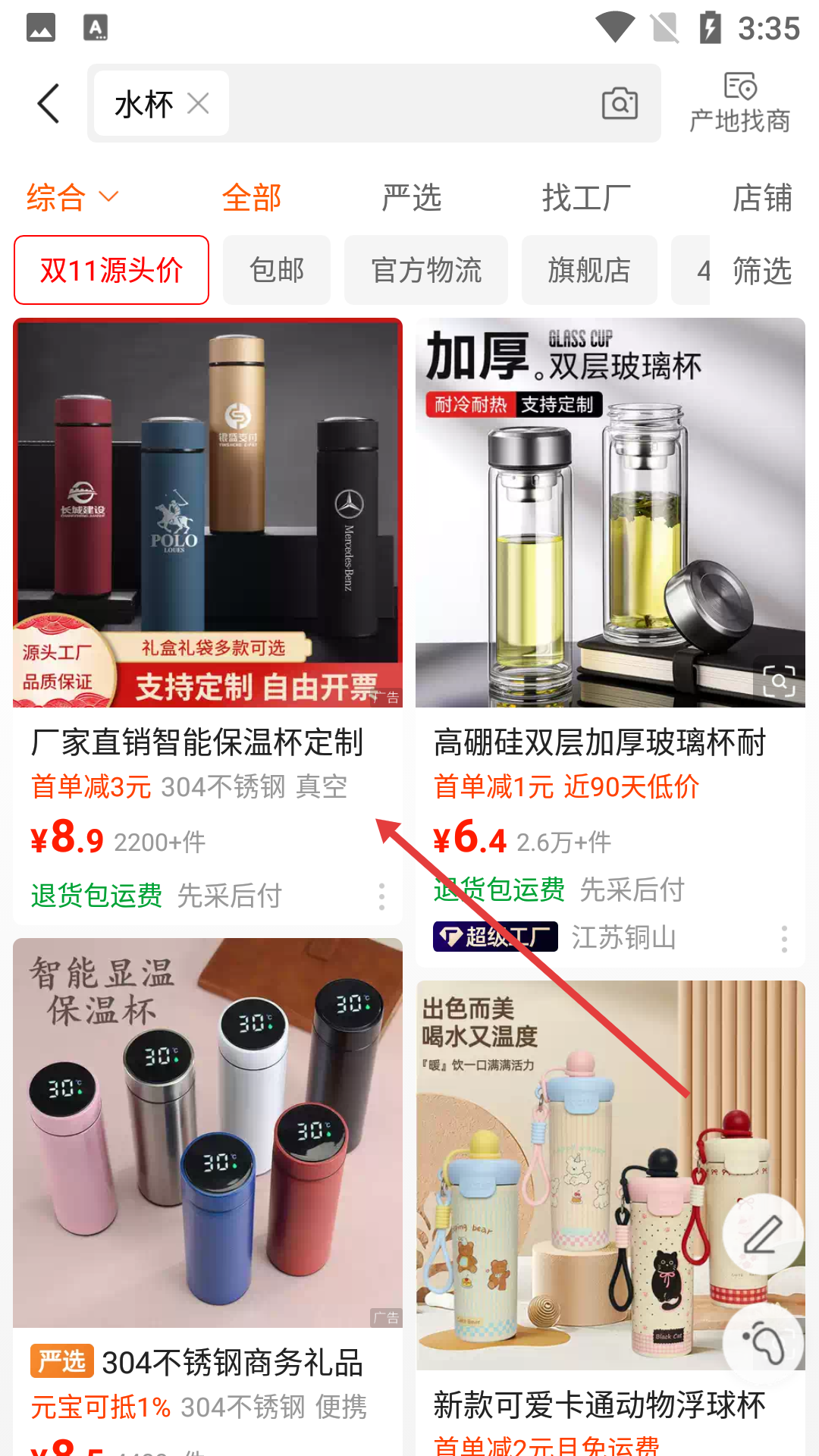Open 新款可爱卡通动物浮球杯 product card
Image resolution: width=819 pixels, height=1456 pixels.
(599, 1405)
